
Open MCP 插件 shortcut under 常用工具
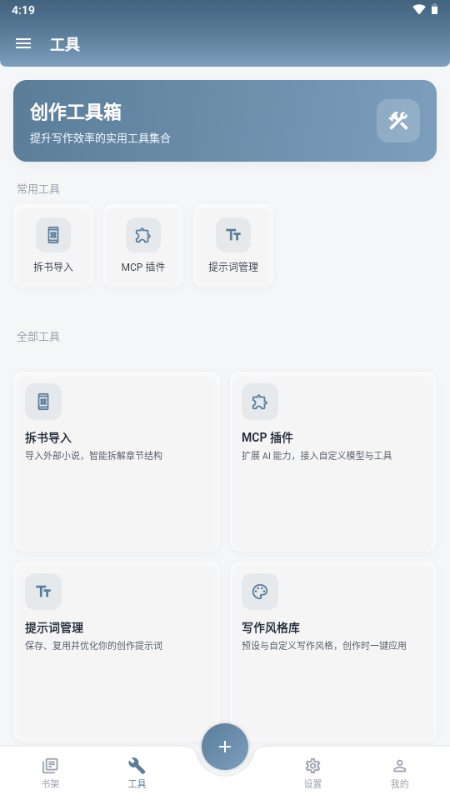click(143, 246)
